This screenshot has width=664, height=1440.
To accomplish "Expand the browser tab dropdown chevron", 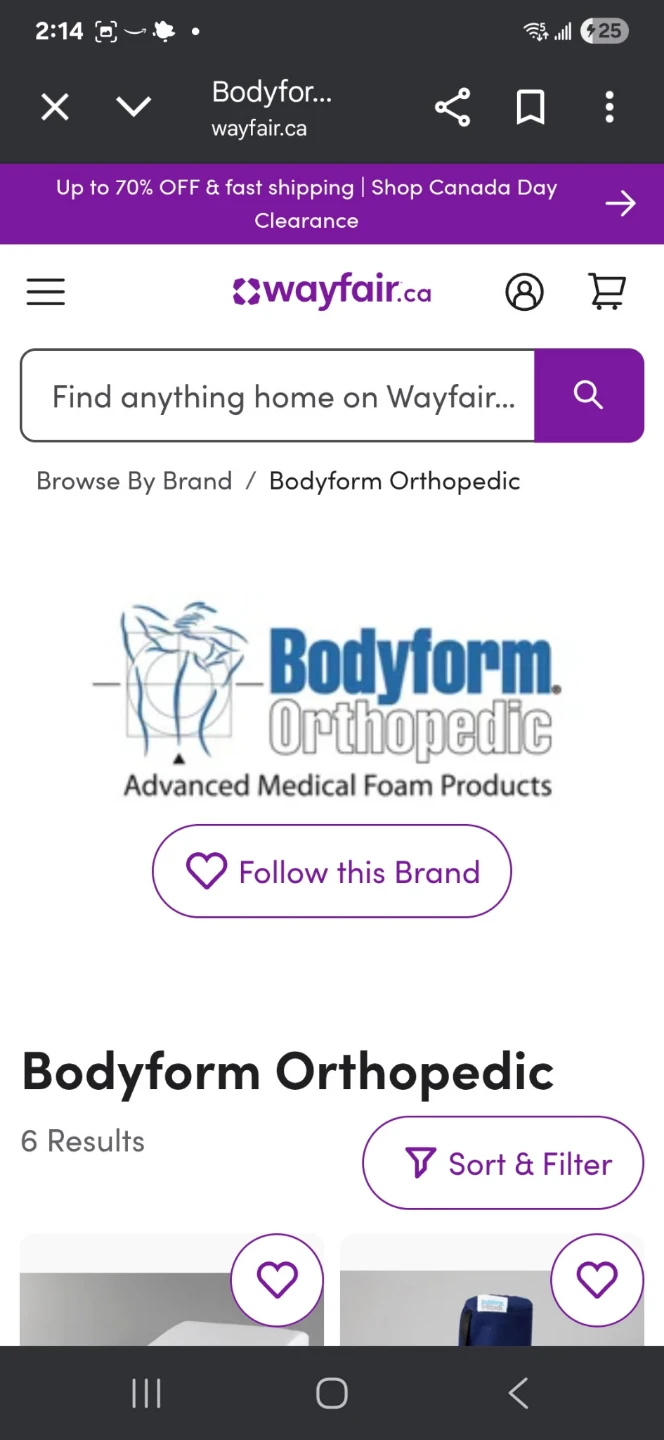I will point(133,107).
